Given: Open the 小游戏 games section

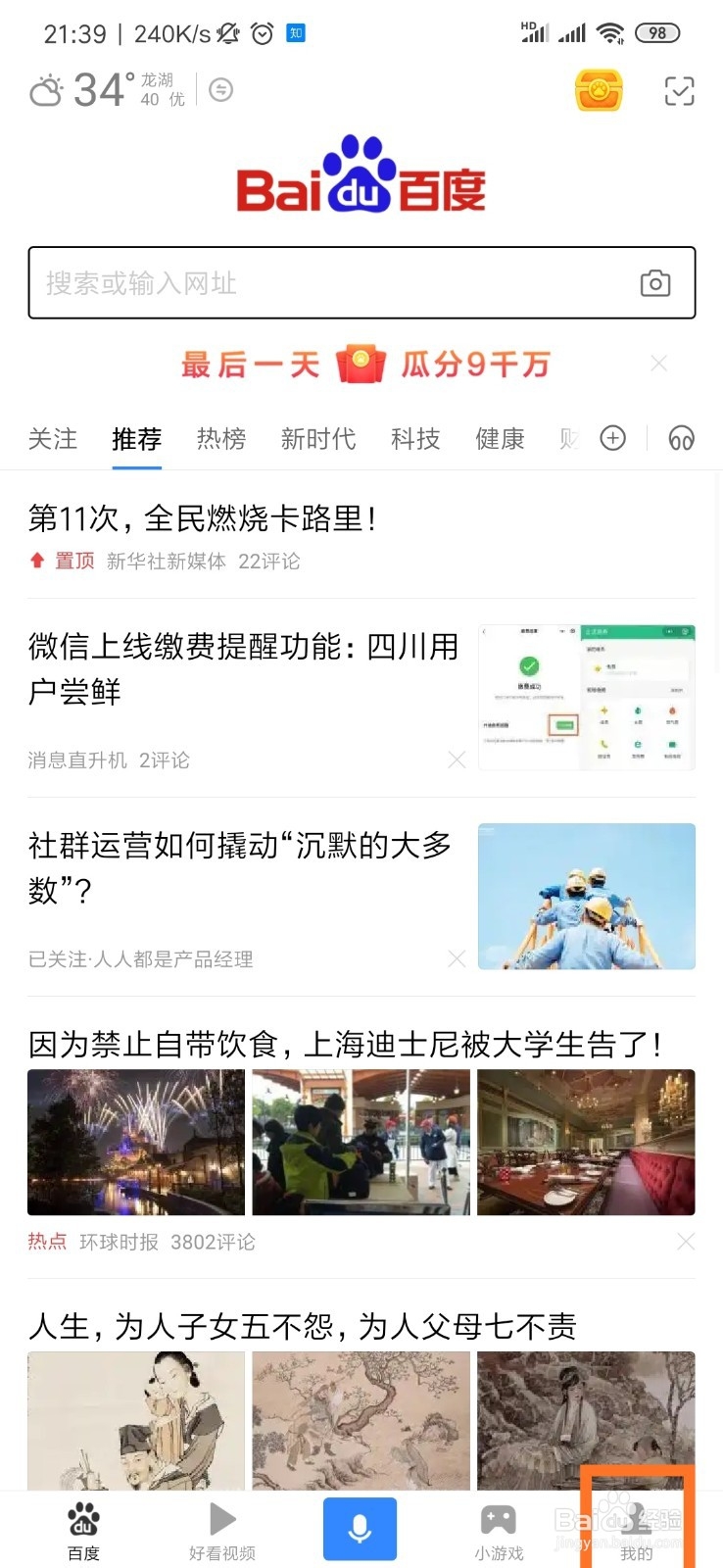Looking at the screenshot, I should (x=498, y=1529).
